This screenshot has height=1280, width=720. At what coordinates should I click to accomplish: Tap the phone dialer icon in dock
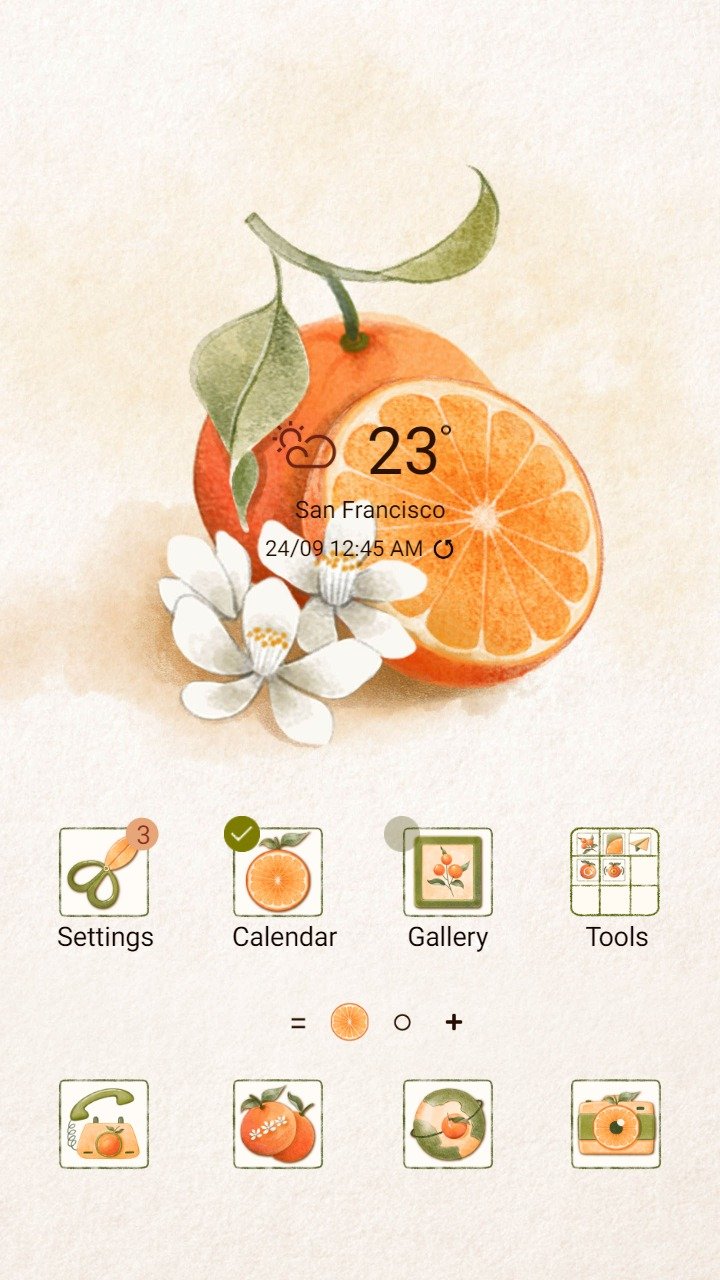[104, 1124]
